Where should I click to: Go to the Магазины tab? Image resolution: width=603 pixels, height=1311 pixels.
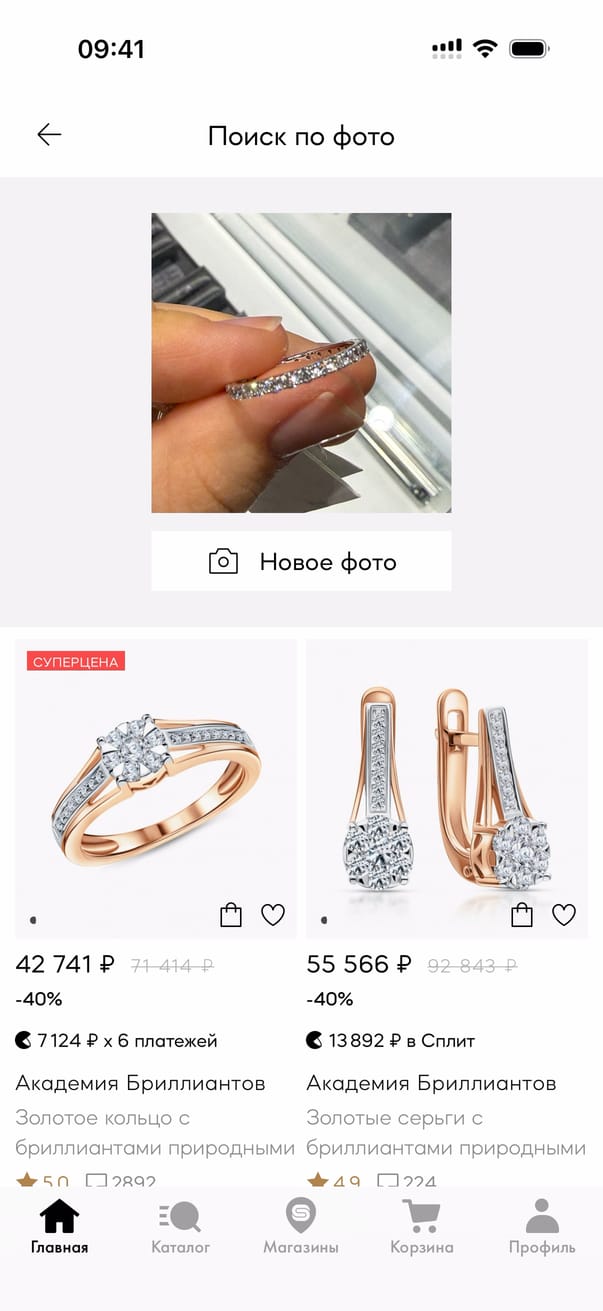click(301, 1227)
